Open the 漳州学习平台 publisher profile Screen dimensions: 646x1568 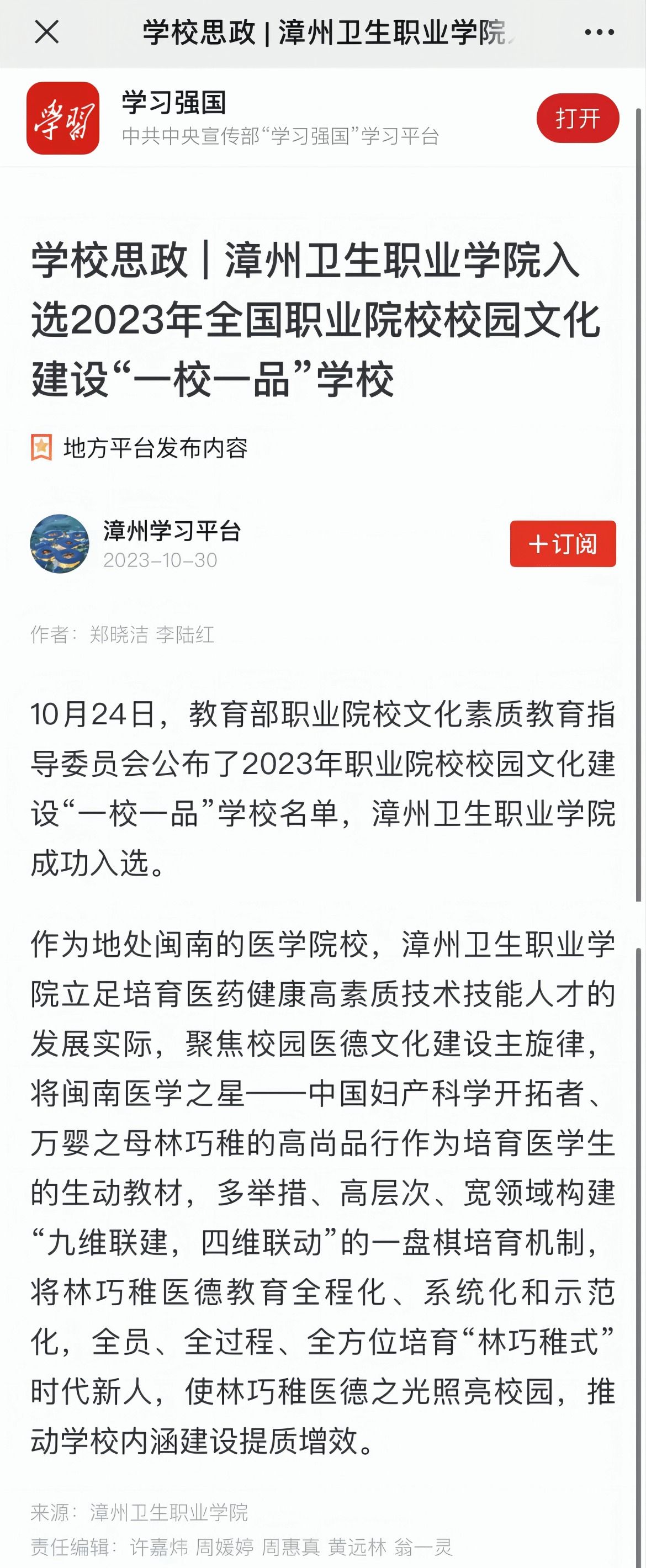[x=171, y=531]
